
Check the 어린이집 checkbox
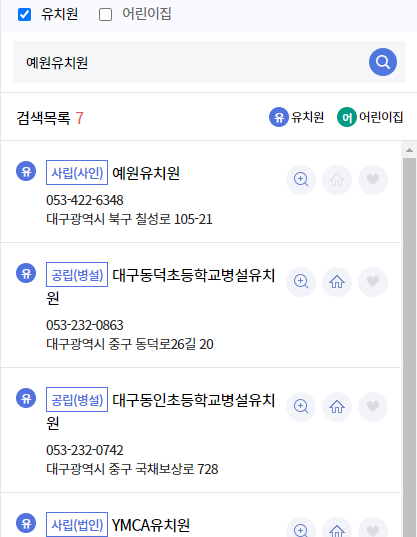105,15
